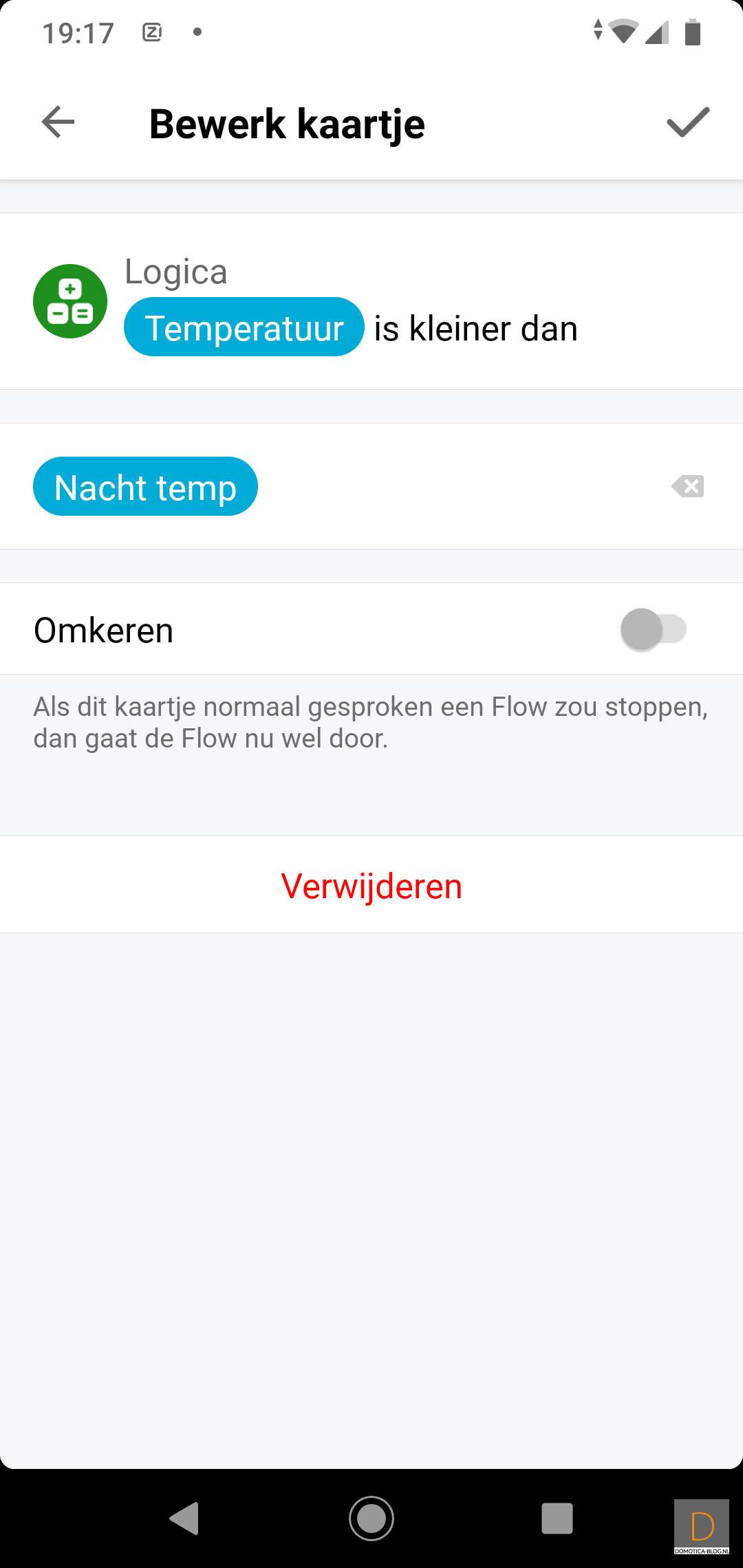This screenshot has width=743, height=1568.
Task: Select the Nacht temp tag chip
Action: (x=145, y=487)
